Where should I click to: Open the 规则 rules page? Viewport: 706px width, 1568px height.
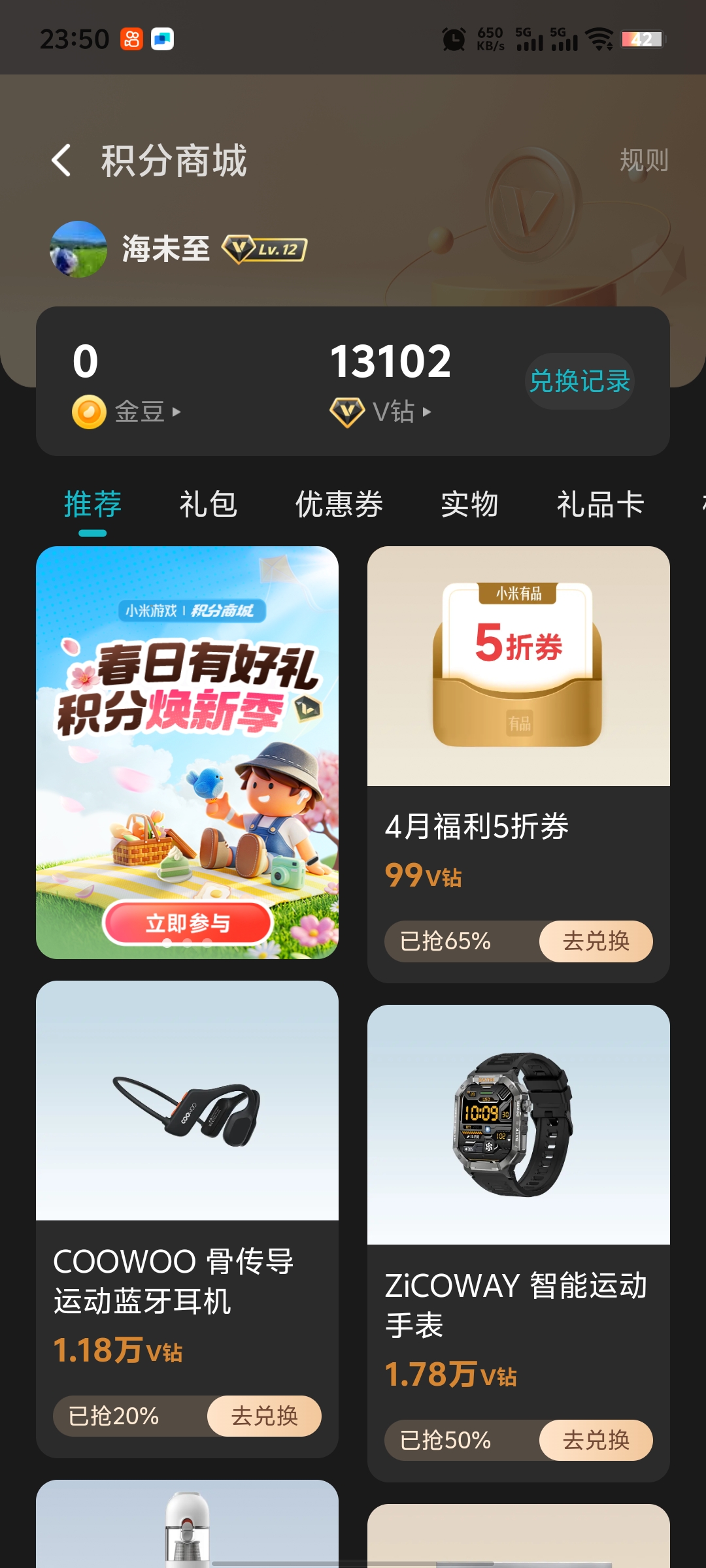point(643,161)
